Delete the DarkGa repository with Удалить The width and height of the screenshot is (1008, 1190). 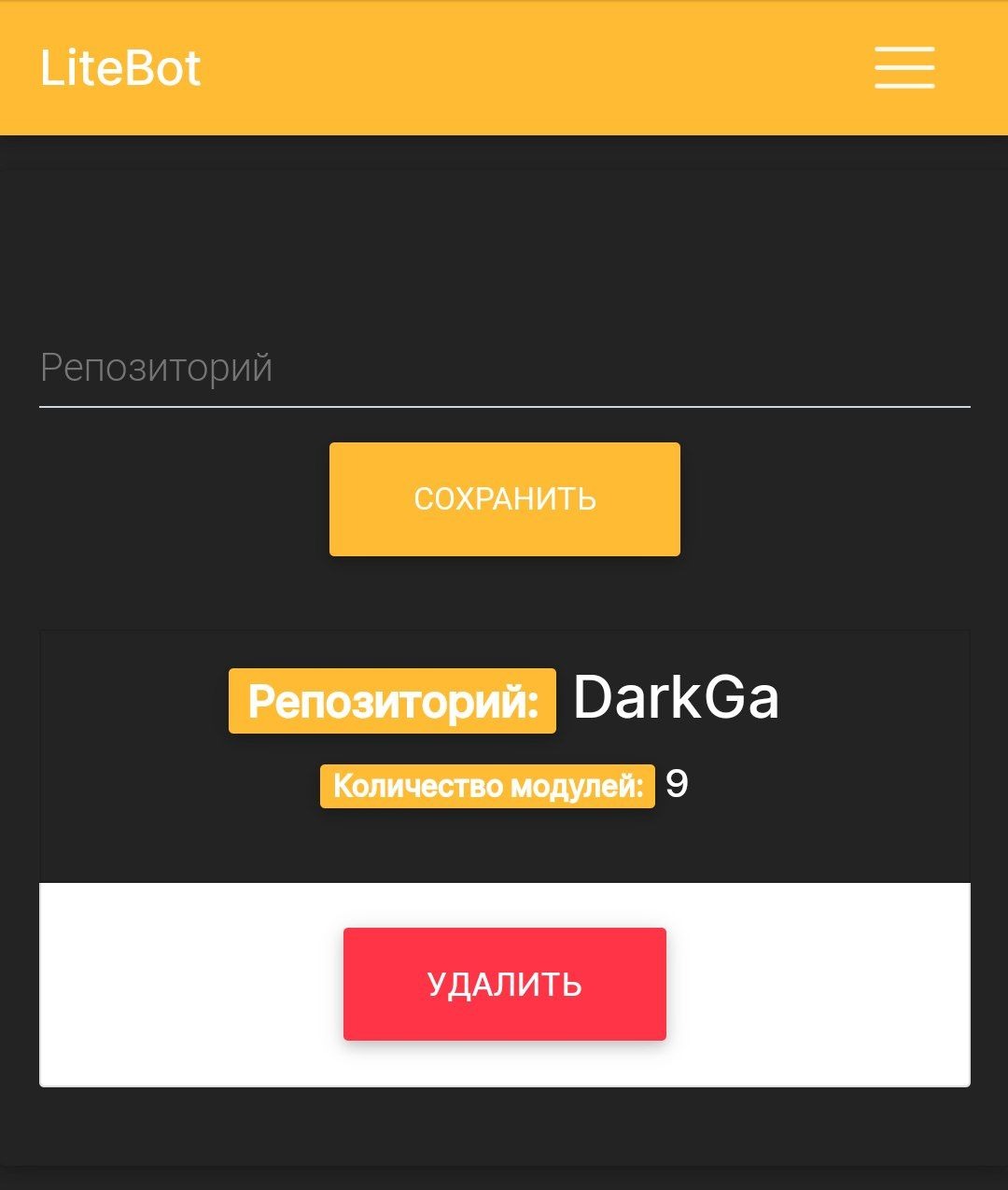pos(504,984)
